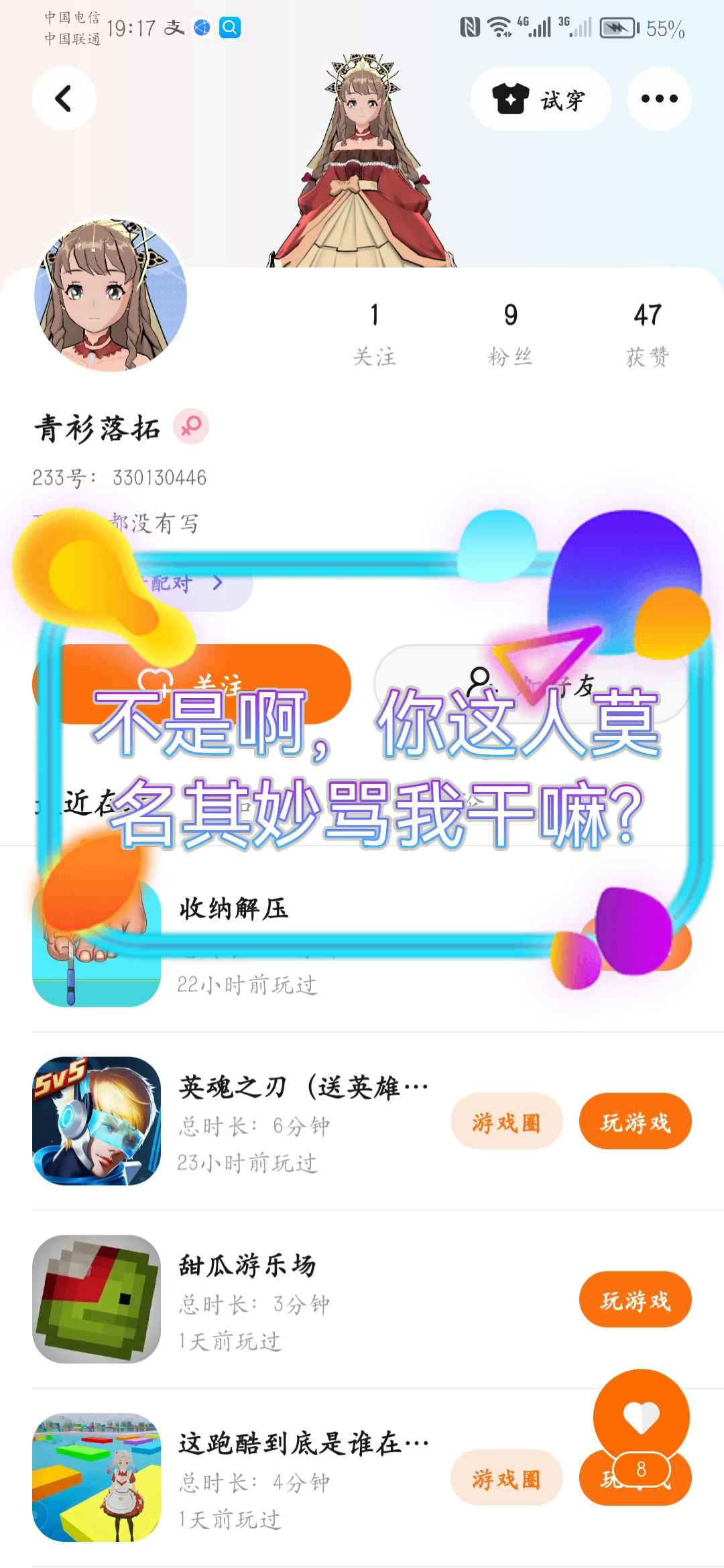
Task: Tap the floating heart like button
Action: tap(641, 1416)
